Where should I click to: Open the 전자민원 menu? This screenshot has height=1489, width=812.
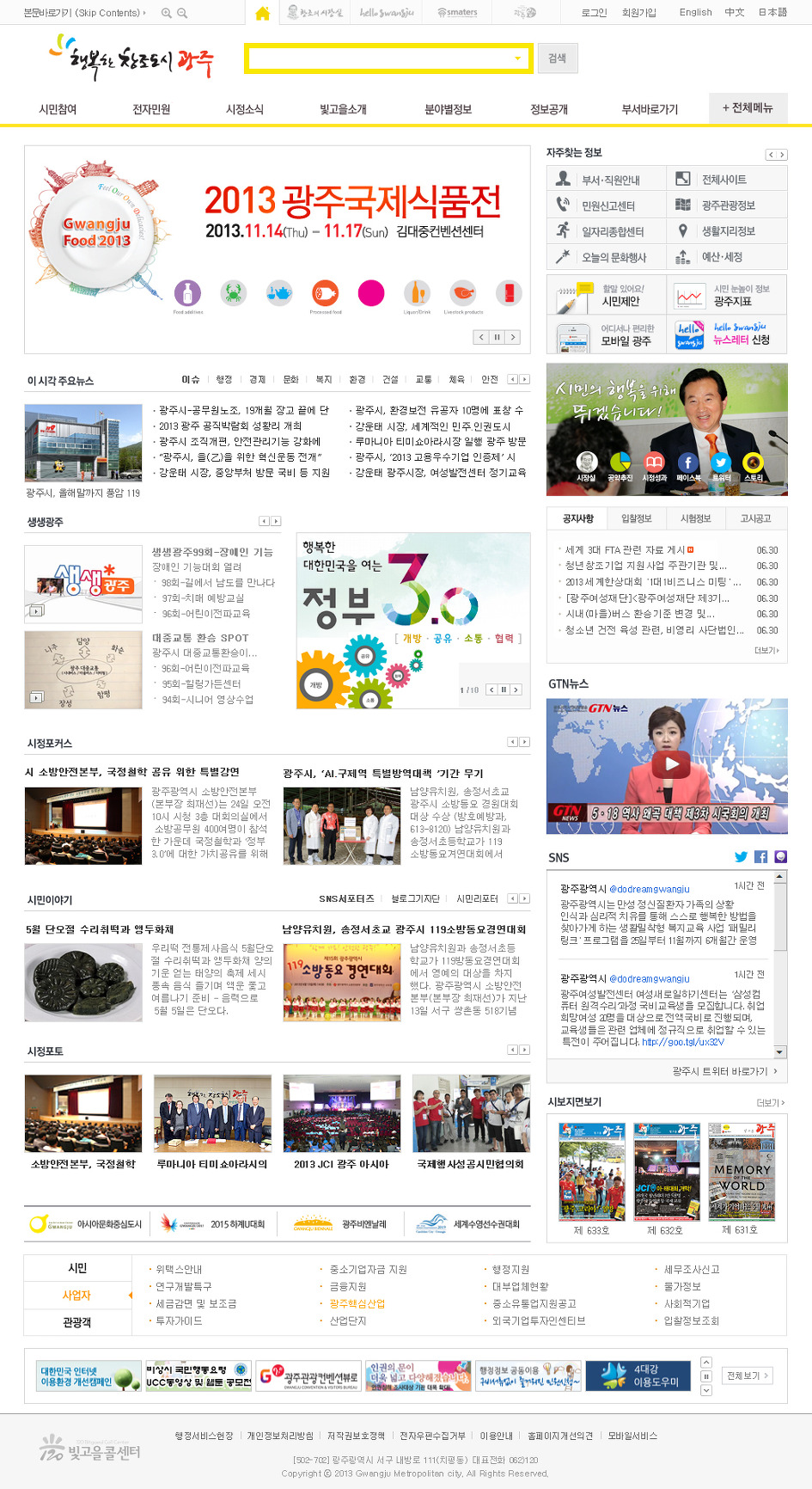pos(151,109)
